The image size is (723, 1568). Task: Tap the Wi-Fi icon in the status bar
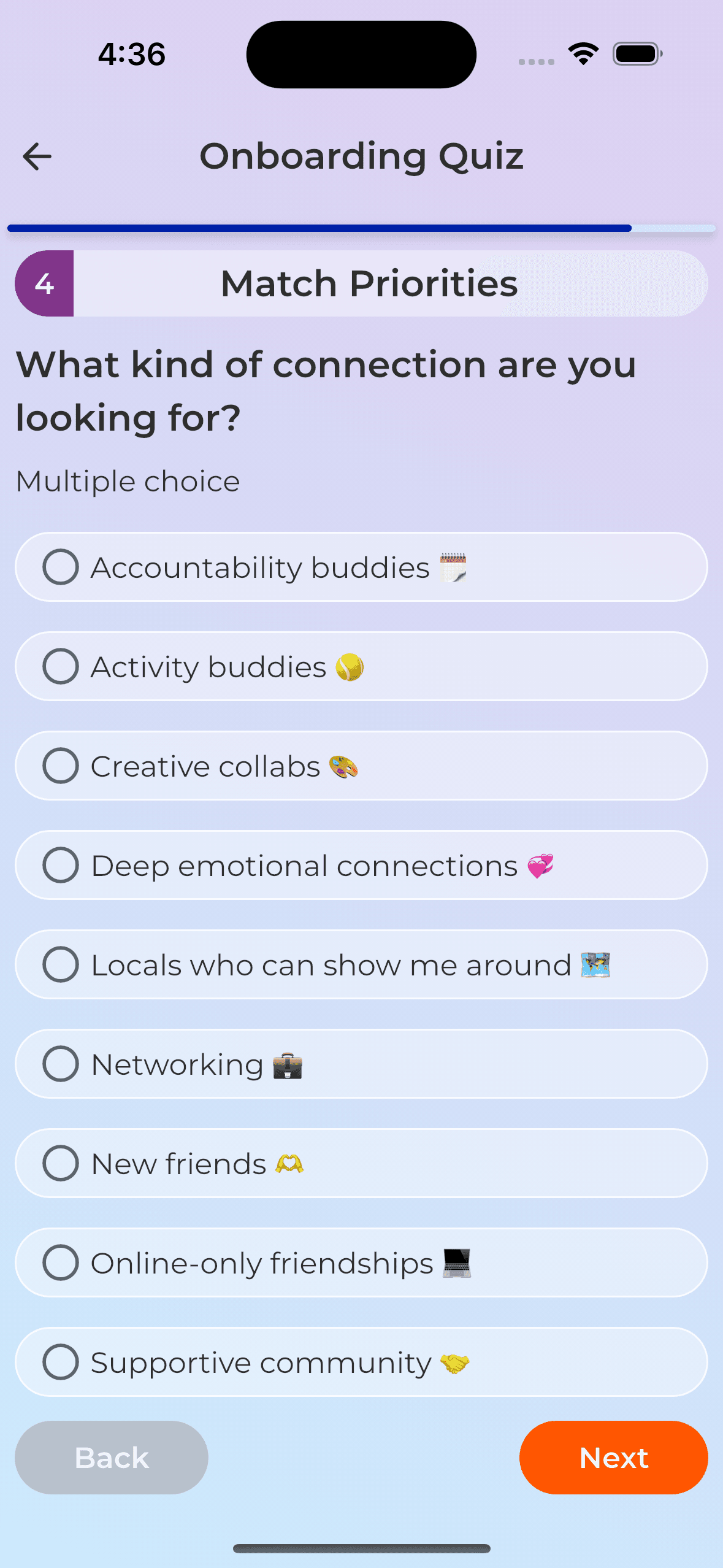pos(582,53)
